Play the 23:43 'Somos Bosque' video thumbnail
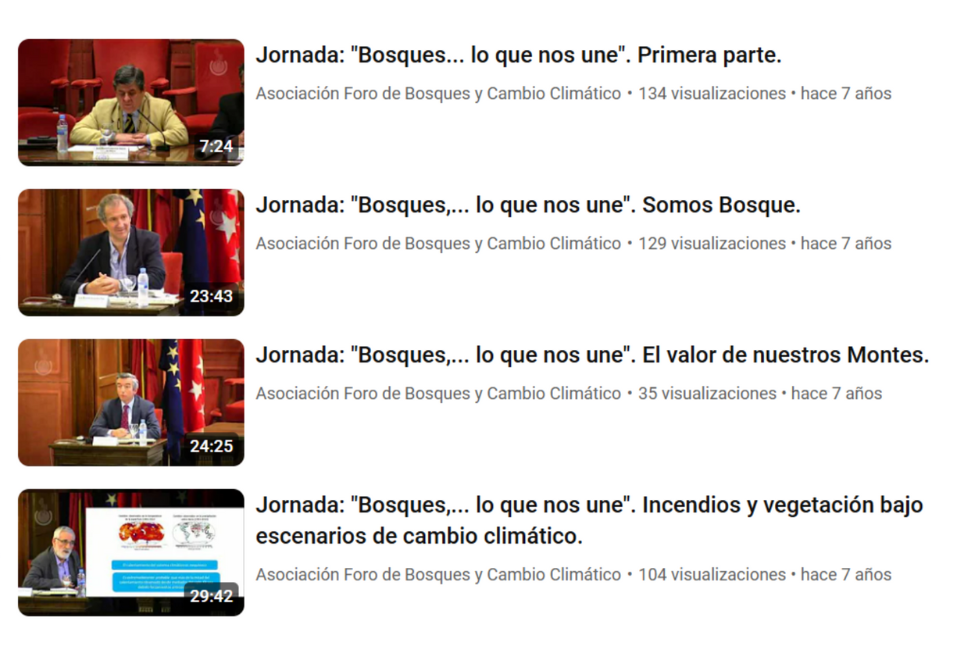This screenshot has width=980, height=660. 131,252
